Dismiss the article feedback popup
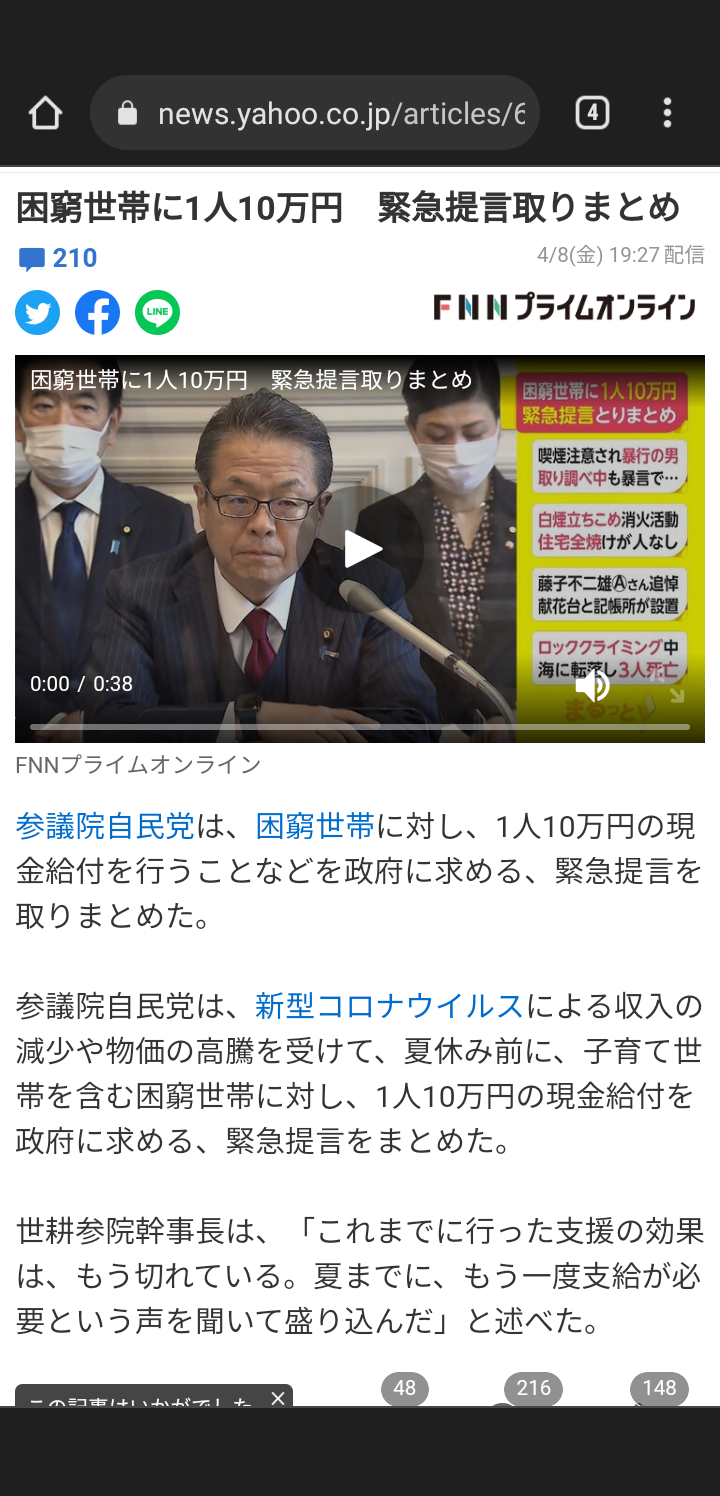The image size is (720, 1496). (278, 1398)
